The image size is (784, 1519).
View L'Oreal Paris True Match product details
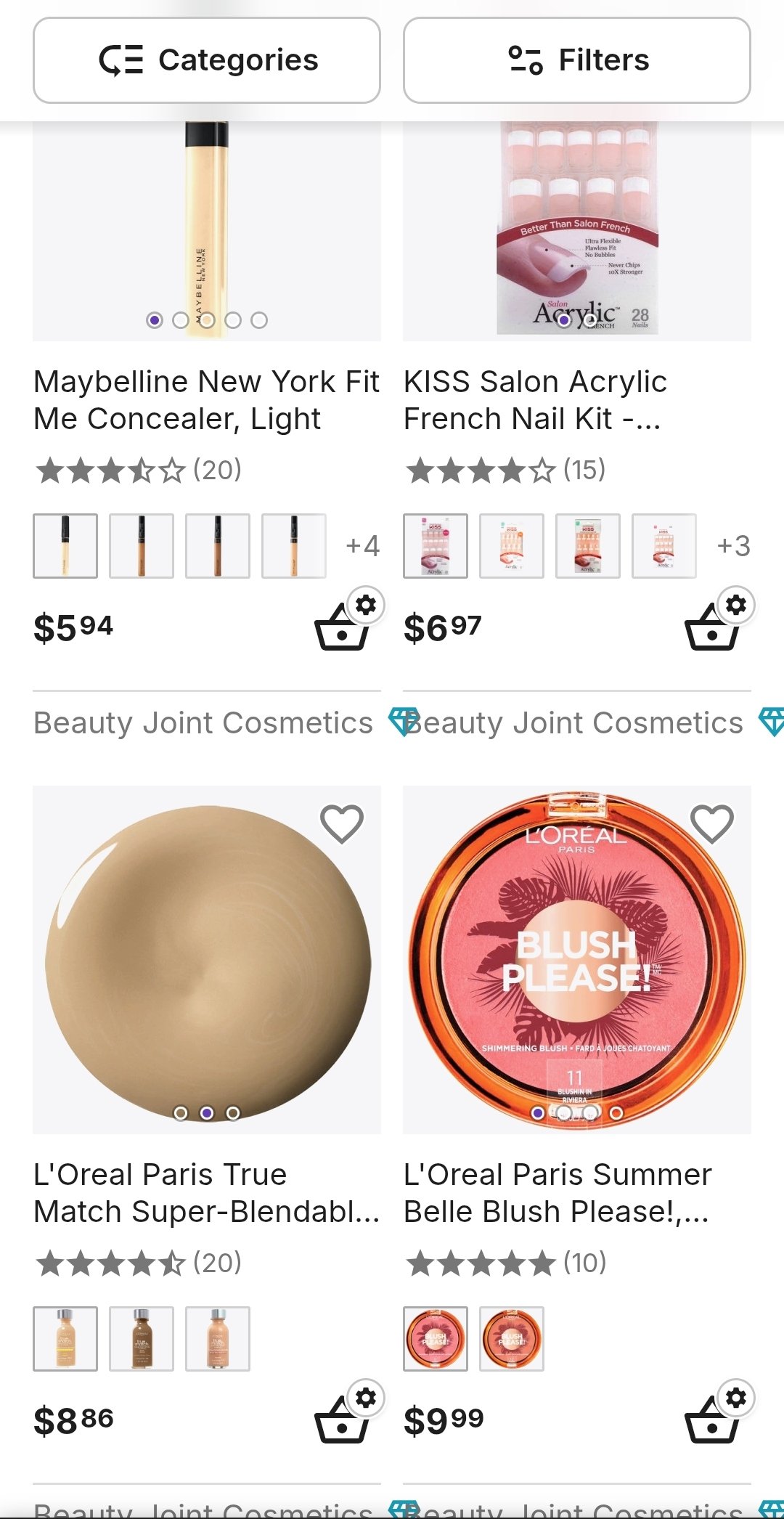pos(206,1193)
